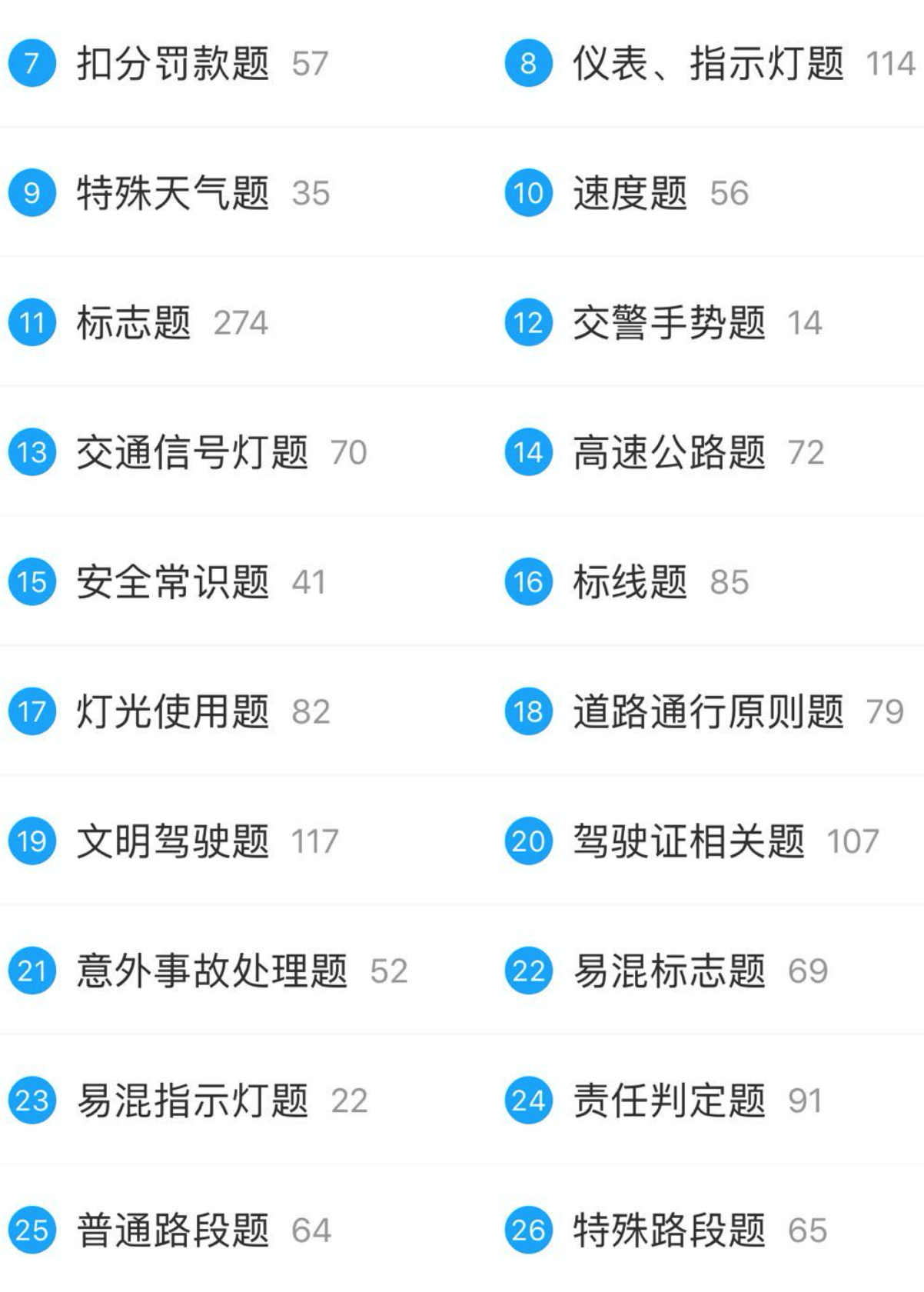Select 道路通行原则题 category
Image resolution: width=924 pixels, height=1292 pixels.
tap(707, 711)
